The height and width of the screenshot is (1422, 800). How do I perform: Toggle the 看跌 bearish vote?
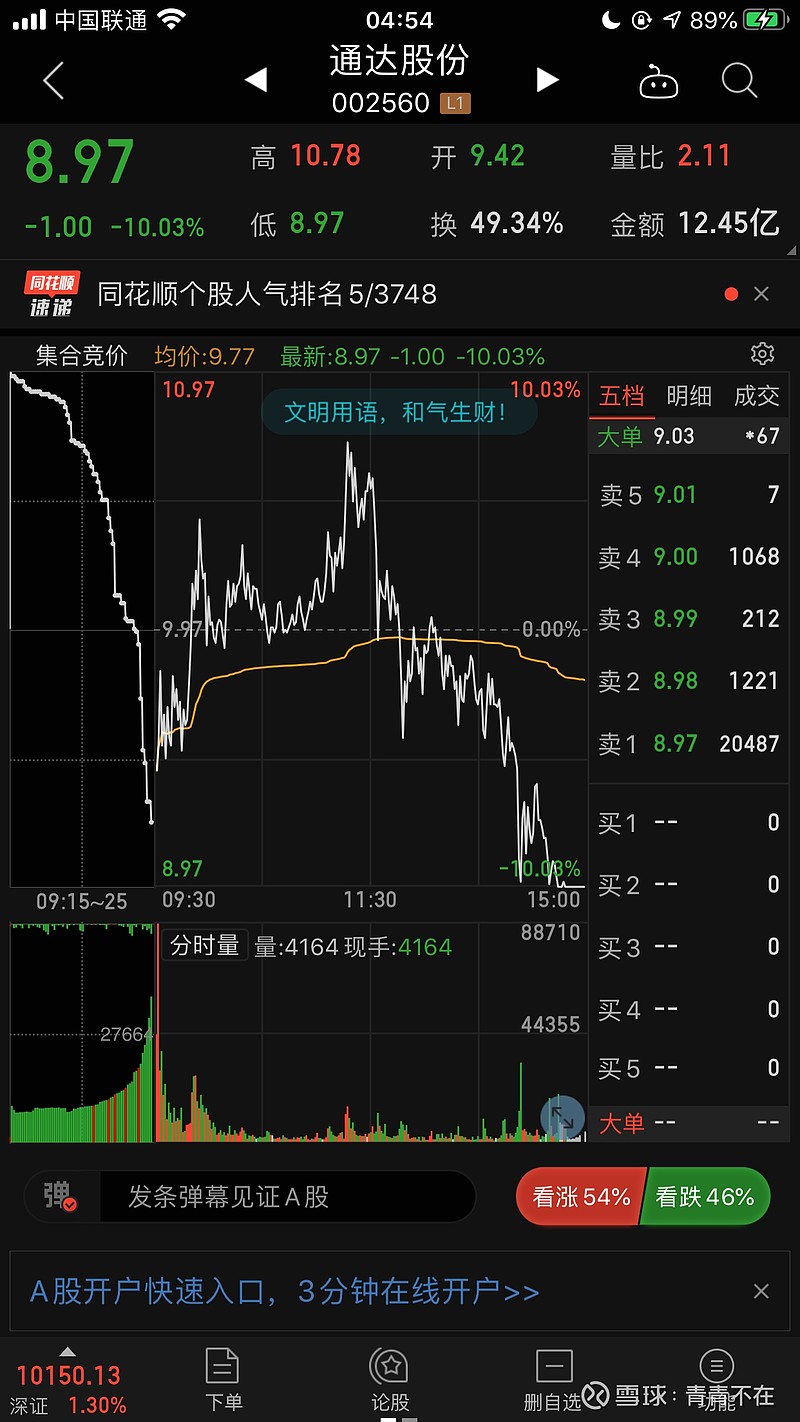706,1197
